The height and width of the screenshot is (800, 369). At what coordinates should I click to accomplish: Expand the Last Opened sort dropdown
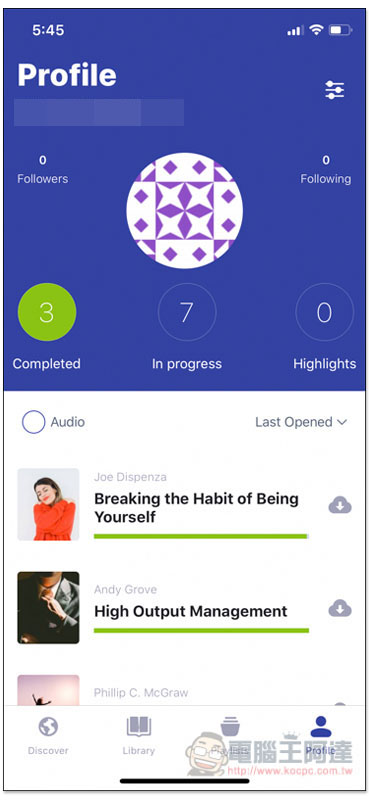click(301, 422)
